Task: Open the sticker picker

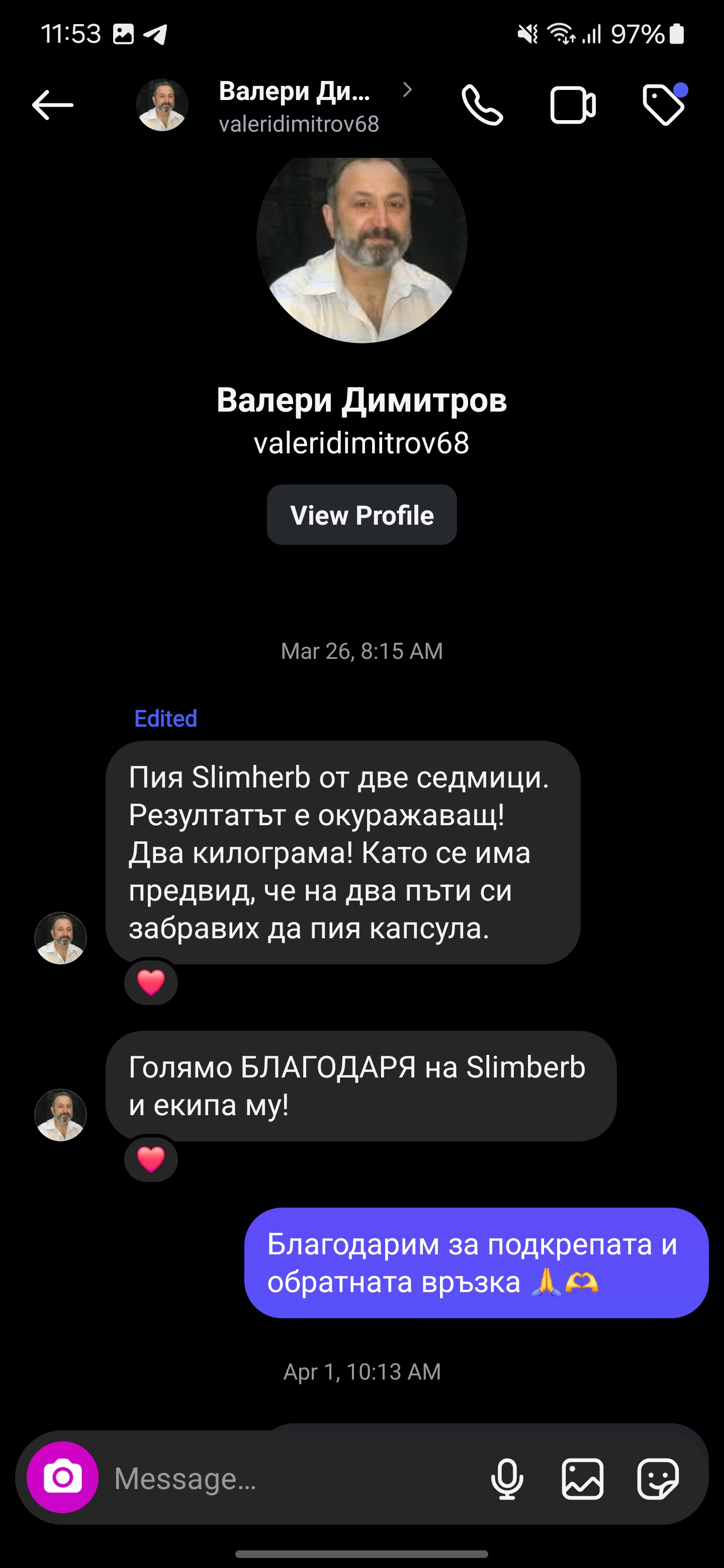Action: tap(658, 1479)
